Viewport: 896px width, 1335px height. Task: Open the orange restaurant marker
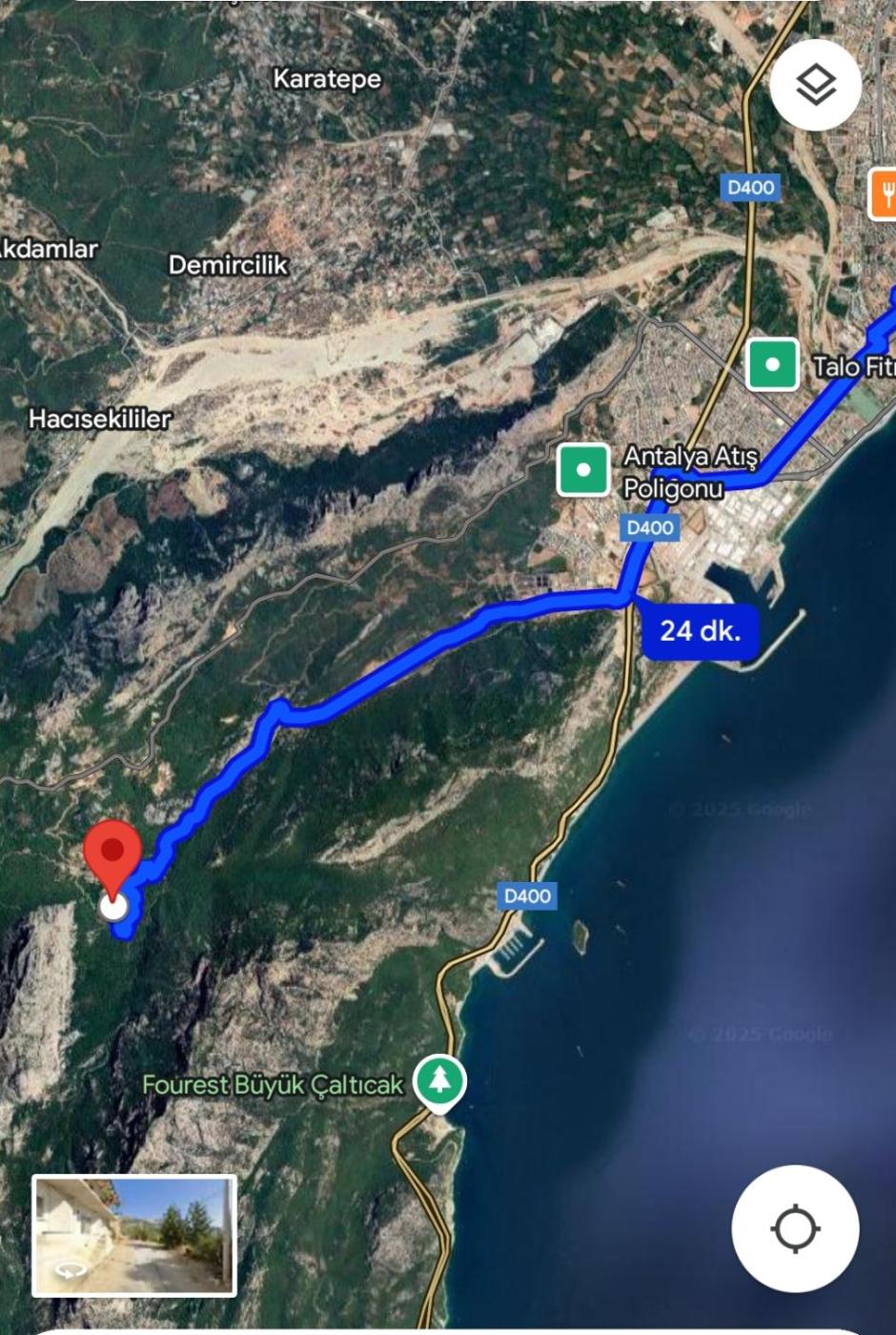[884, 195]
